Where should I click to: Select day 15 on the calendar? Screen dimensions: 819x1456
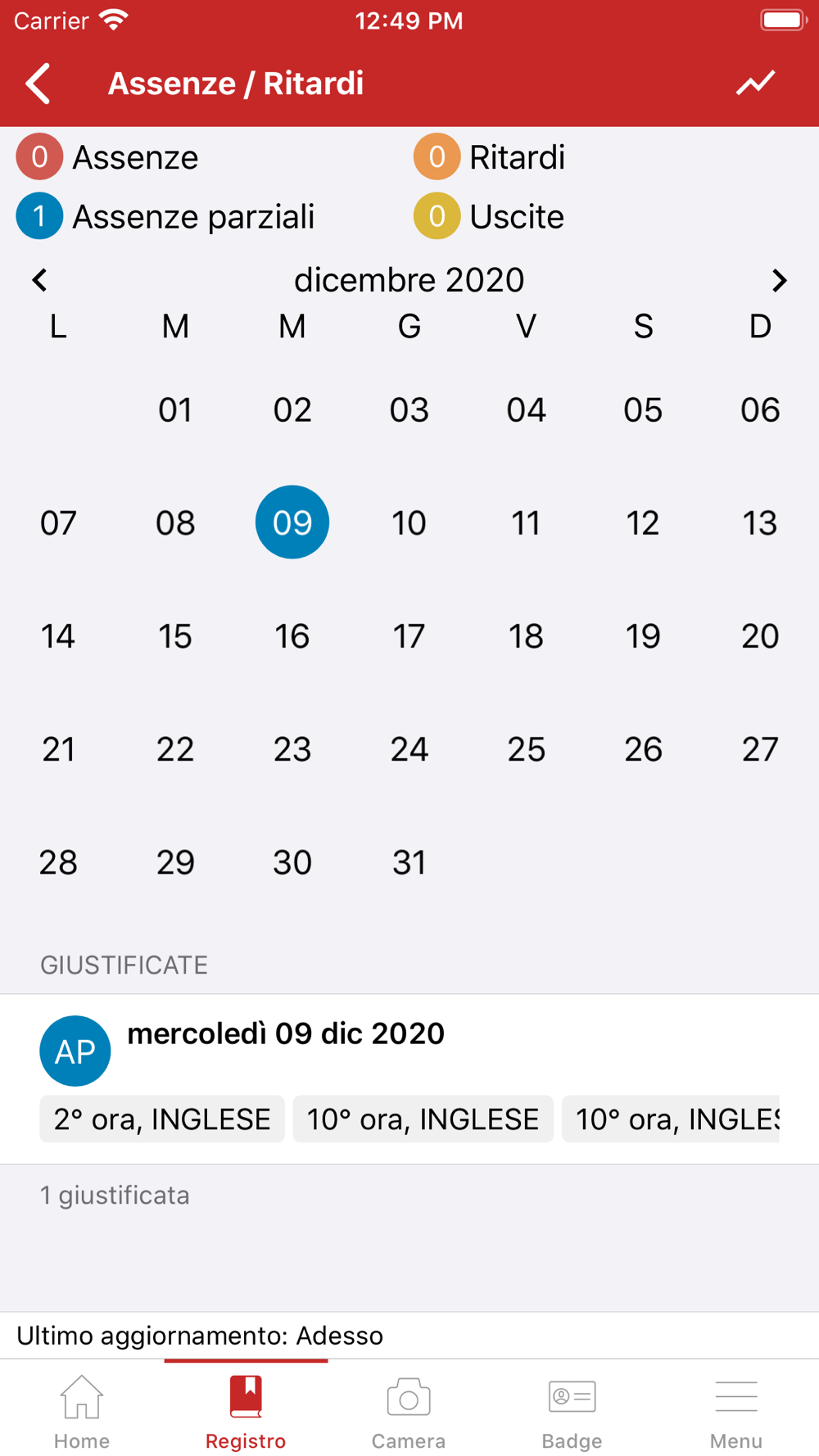(x=175, y=636)
